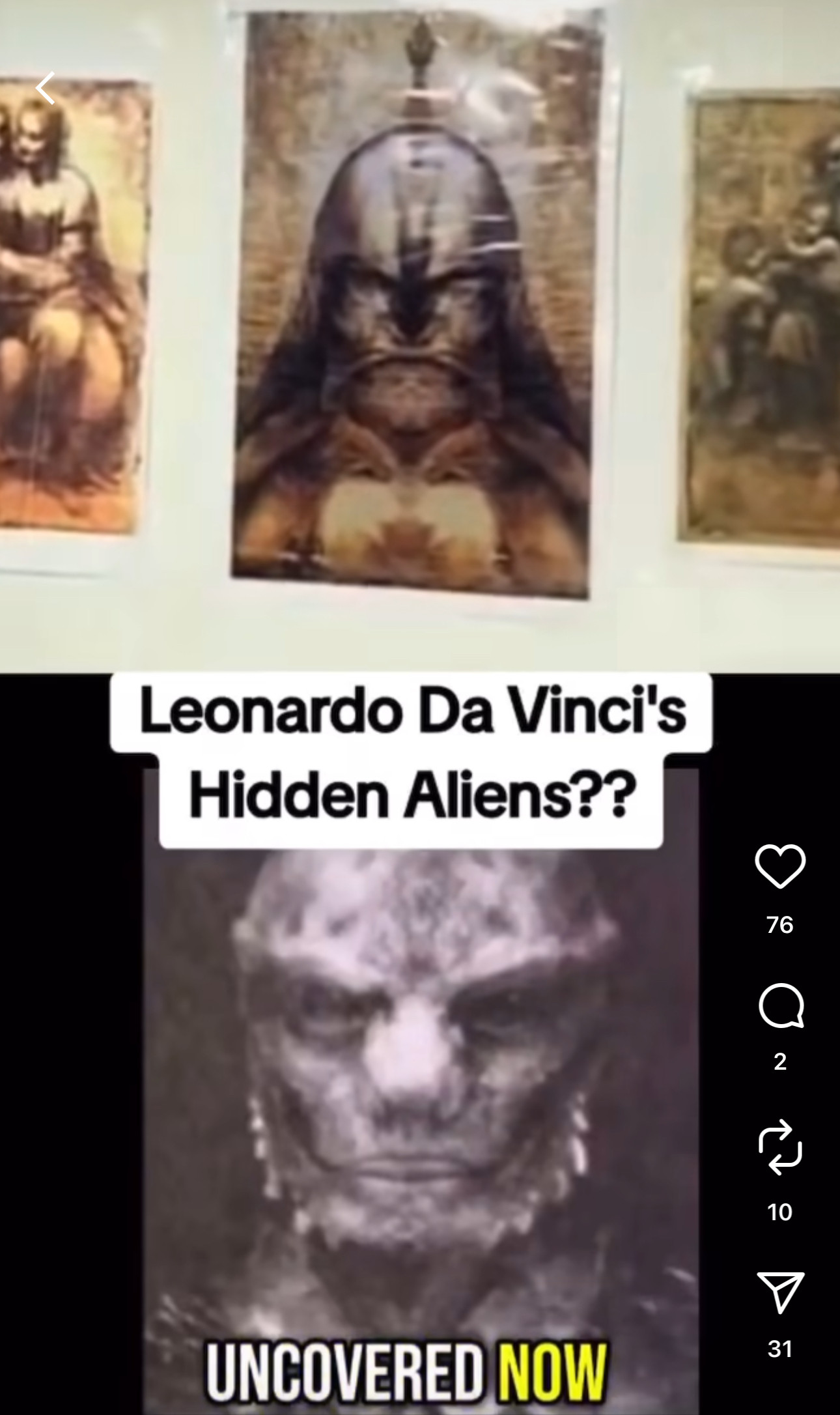Open the comments on this video
Viewport: 840px width, 1415px height.
[780, 1005]
